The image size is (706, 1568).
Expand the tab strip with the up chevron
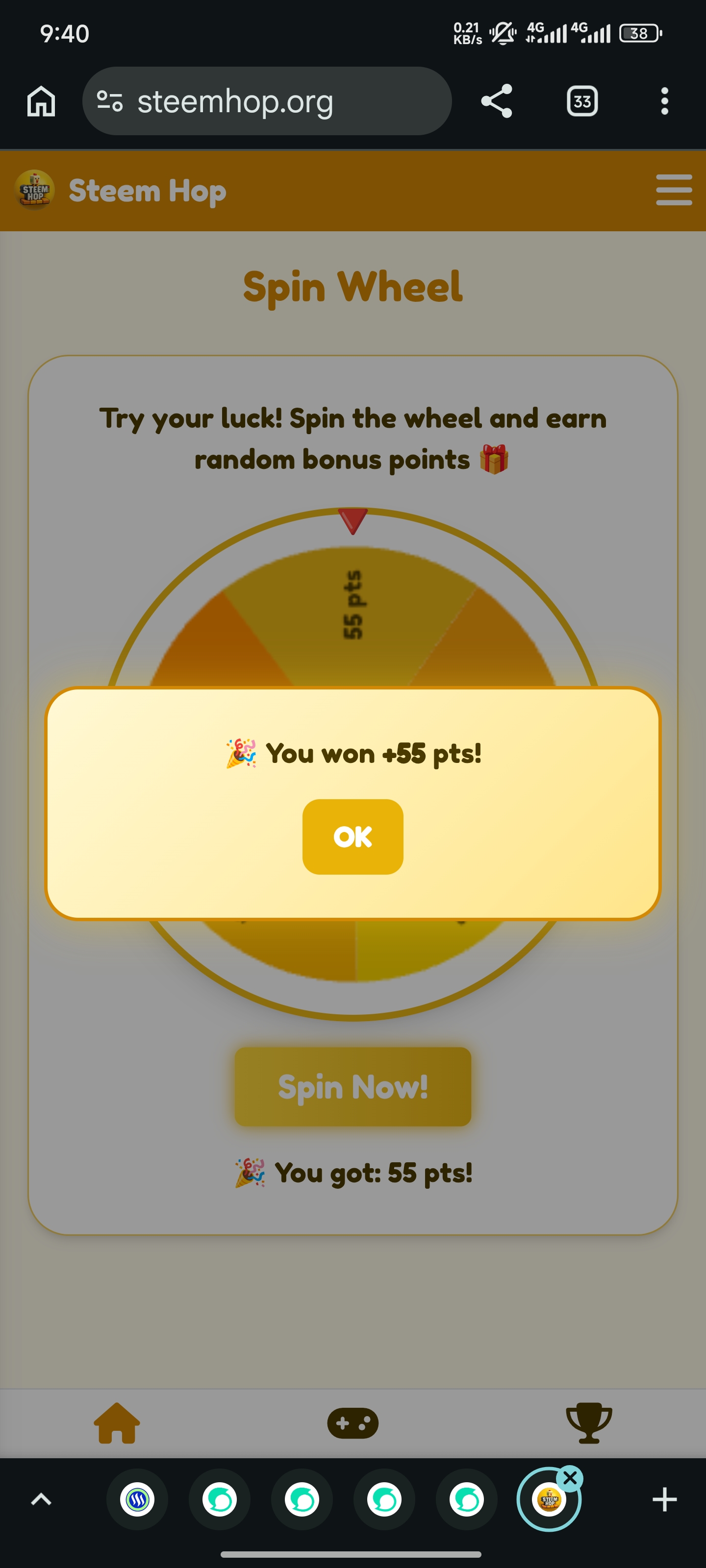tap(41, 1499)
